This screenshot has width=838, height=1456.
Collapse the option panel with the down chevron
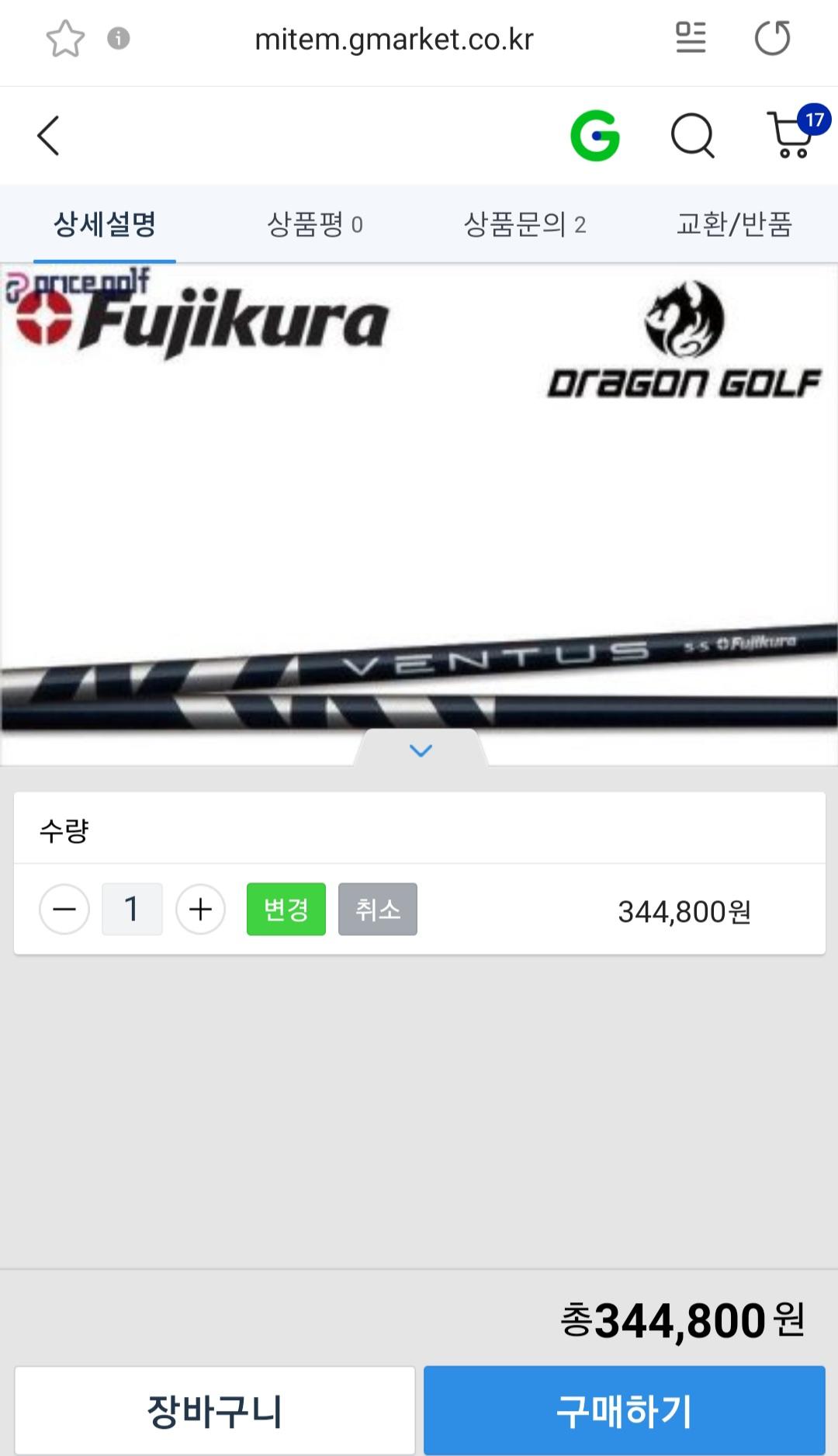pyautogui.click(x=421, y=751)
